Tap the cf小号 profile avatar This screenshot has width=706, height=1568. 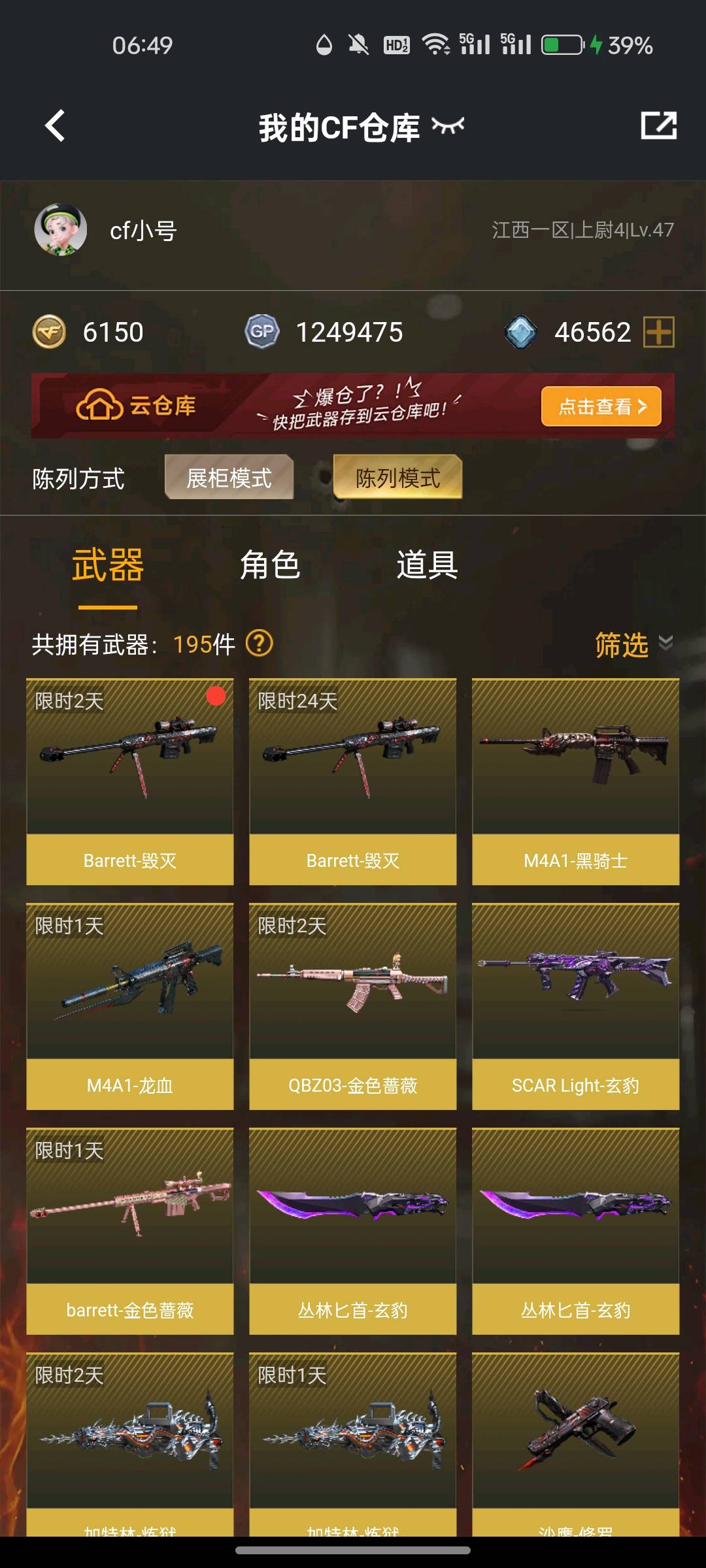(61, 230)
